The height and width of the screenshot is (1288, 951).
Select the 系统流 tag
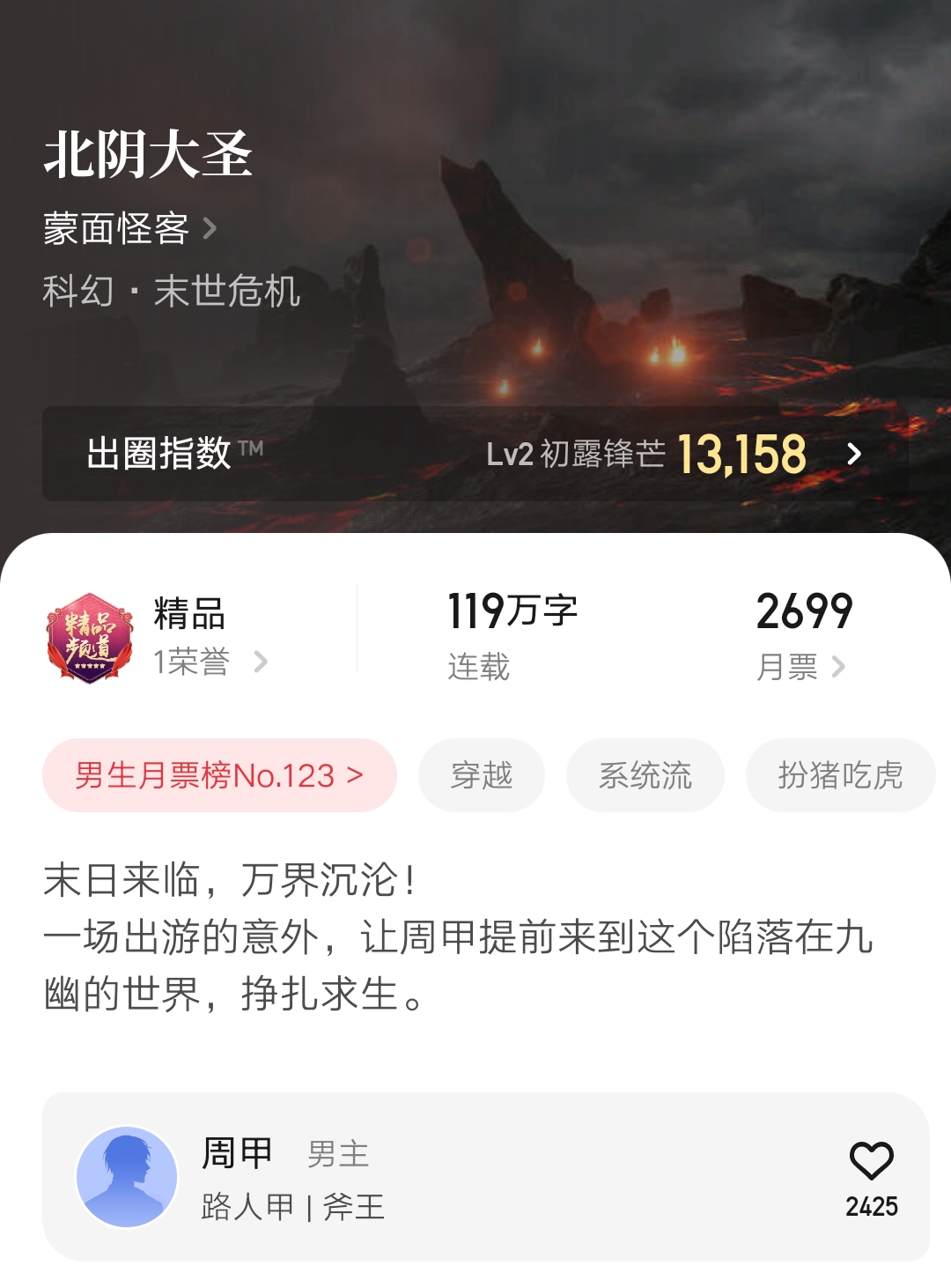click(x=645, y=775)
